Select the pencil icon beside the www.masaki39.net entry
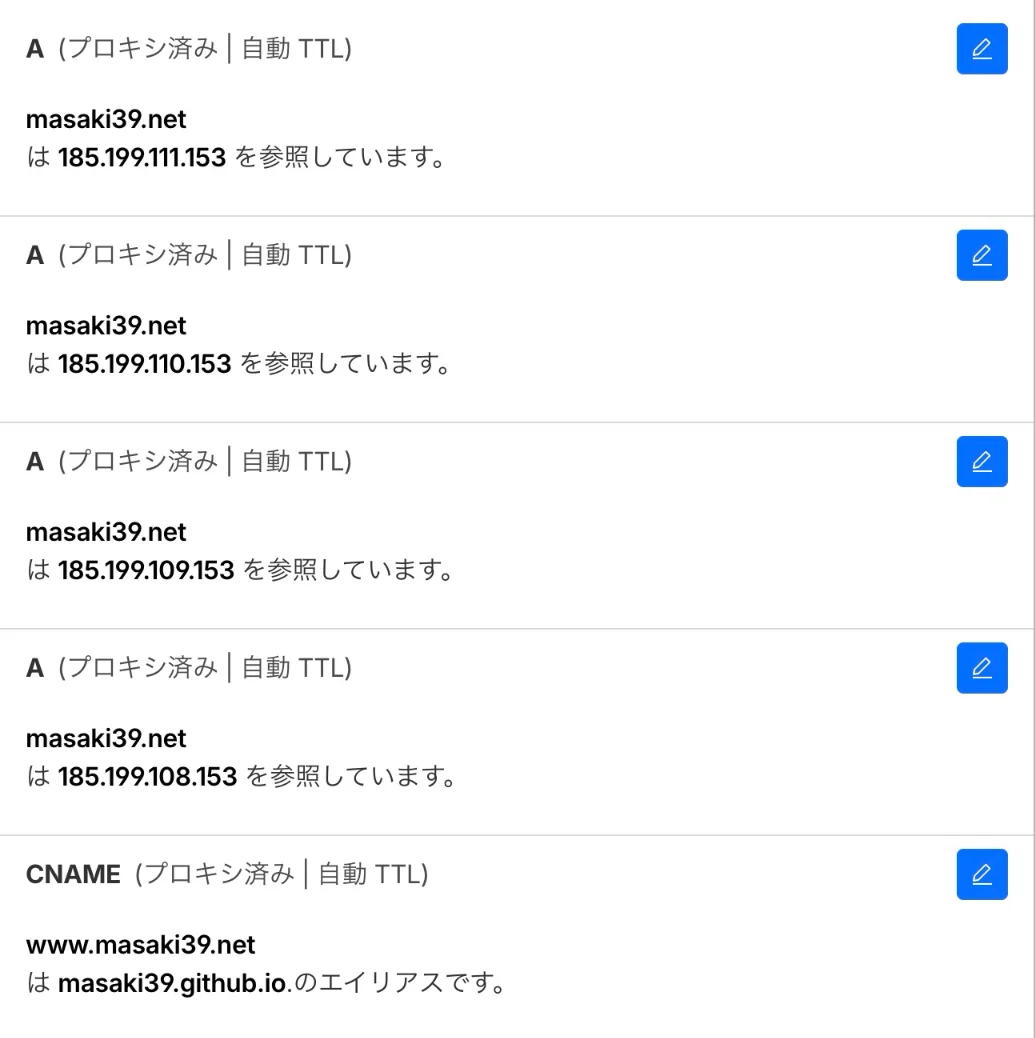The height and width of the screenshot is (1038, 1035). click(982, 874)
